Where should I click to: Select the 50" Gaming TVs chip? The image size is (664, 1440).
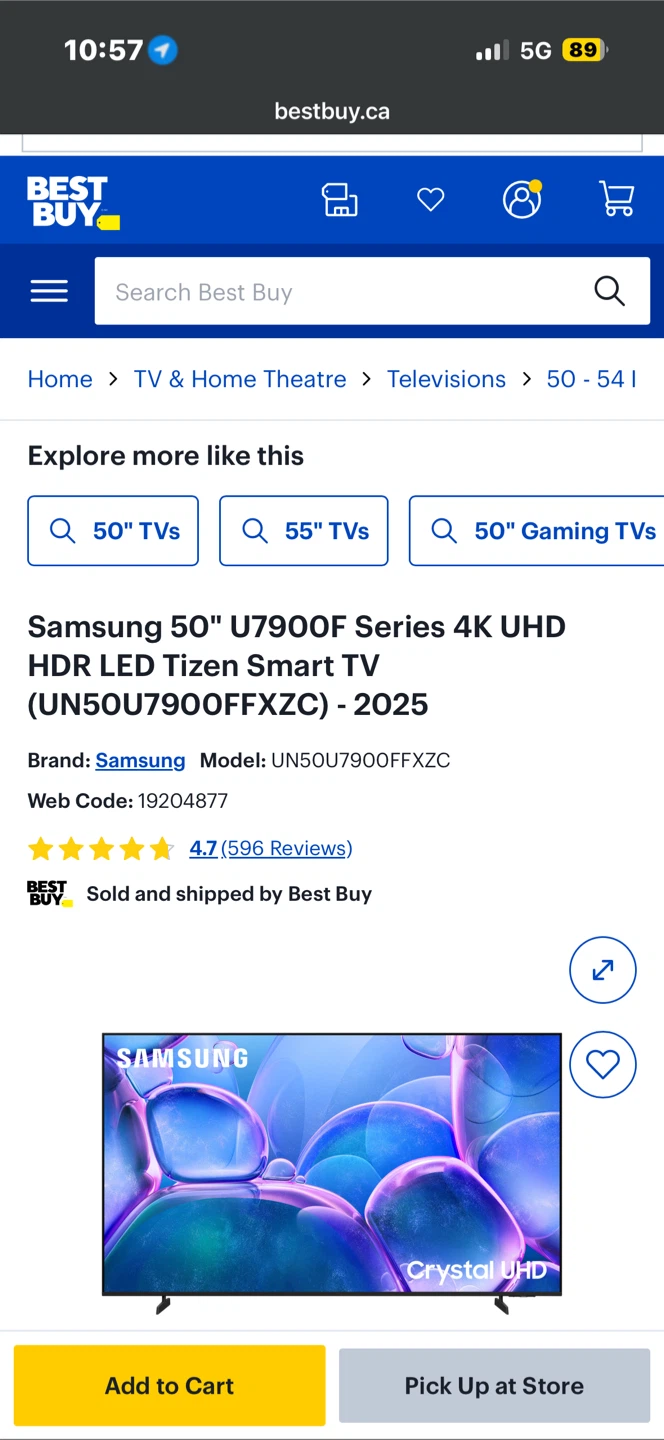(540, 531)
